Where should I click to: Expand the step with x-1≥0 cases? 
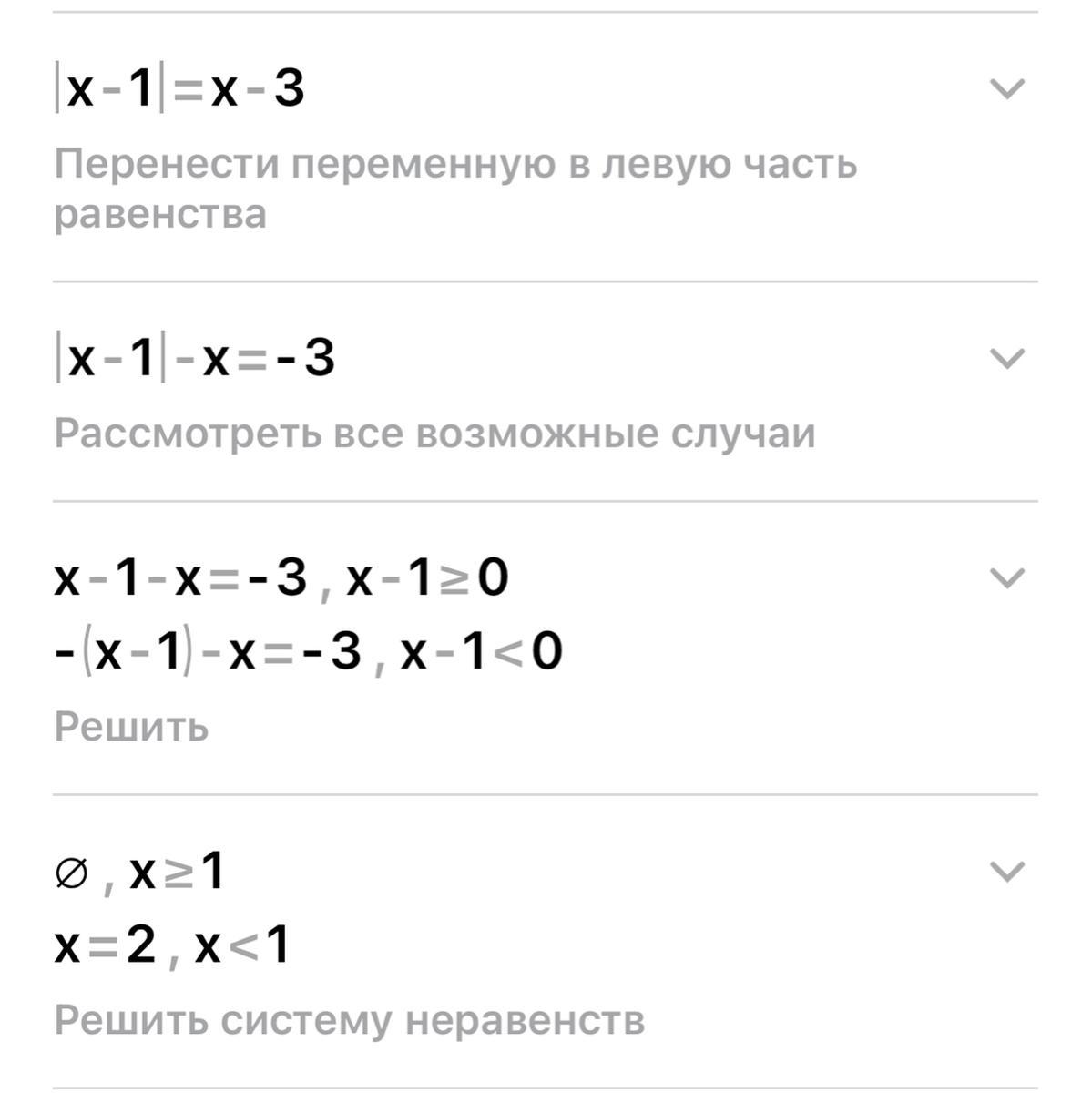point(1006,578)
